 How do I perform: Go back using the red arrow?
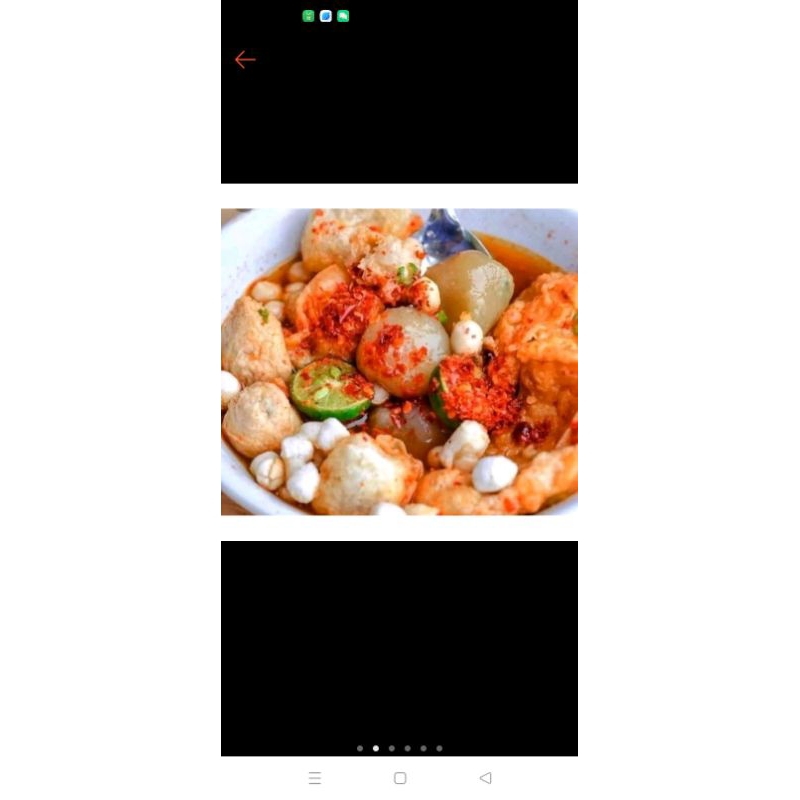(x=245, y=60)
